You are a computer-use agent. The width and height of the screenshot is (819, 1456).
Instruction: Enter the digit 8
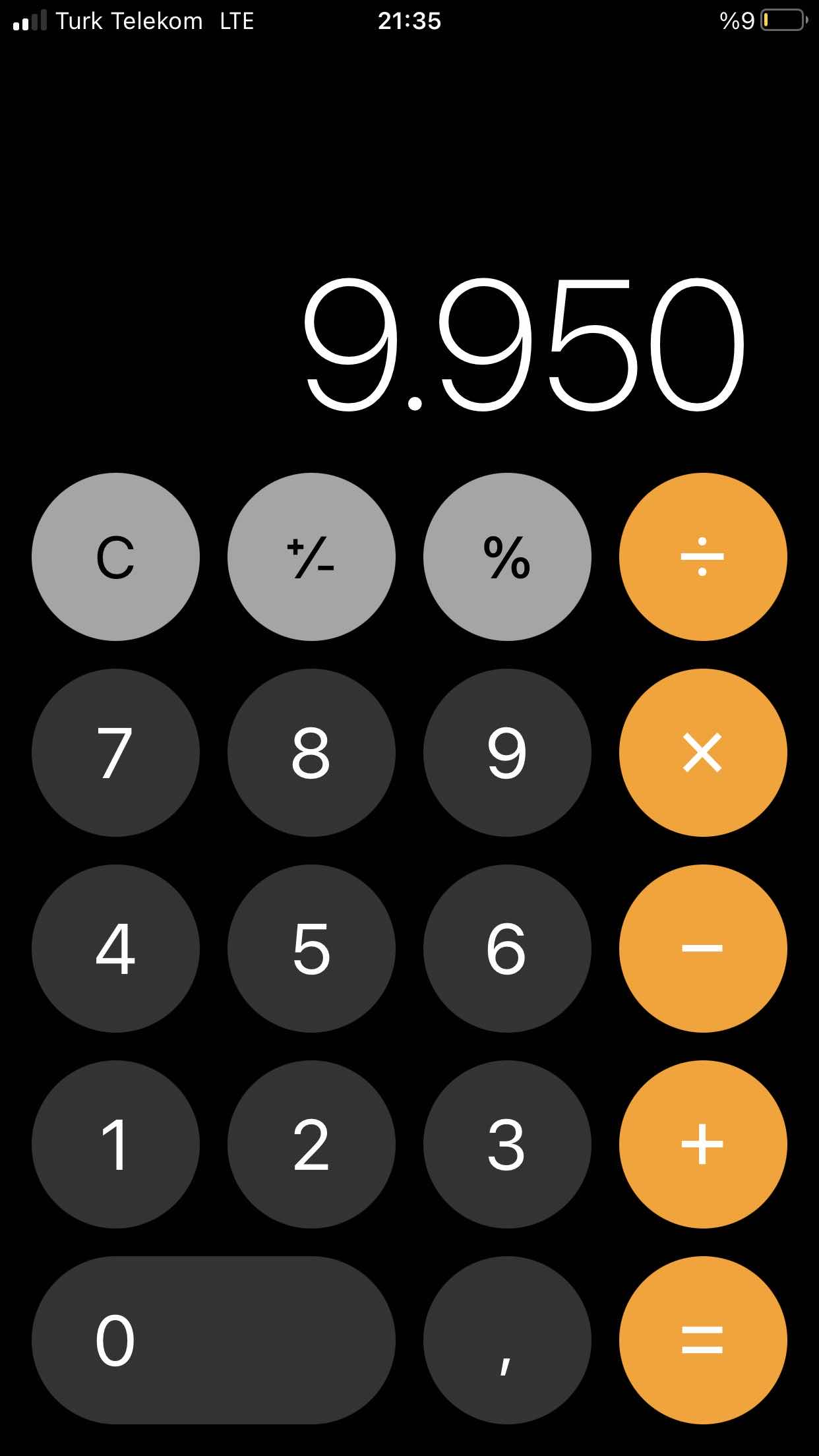tap(311, 752)
